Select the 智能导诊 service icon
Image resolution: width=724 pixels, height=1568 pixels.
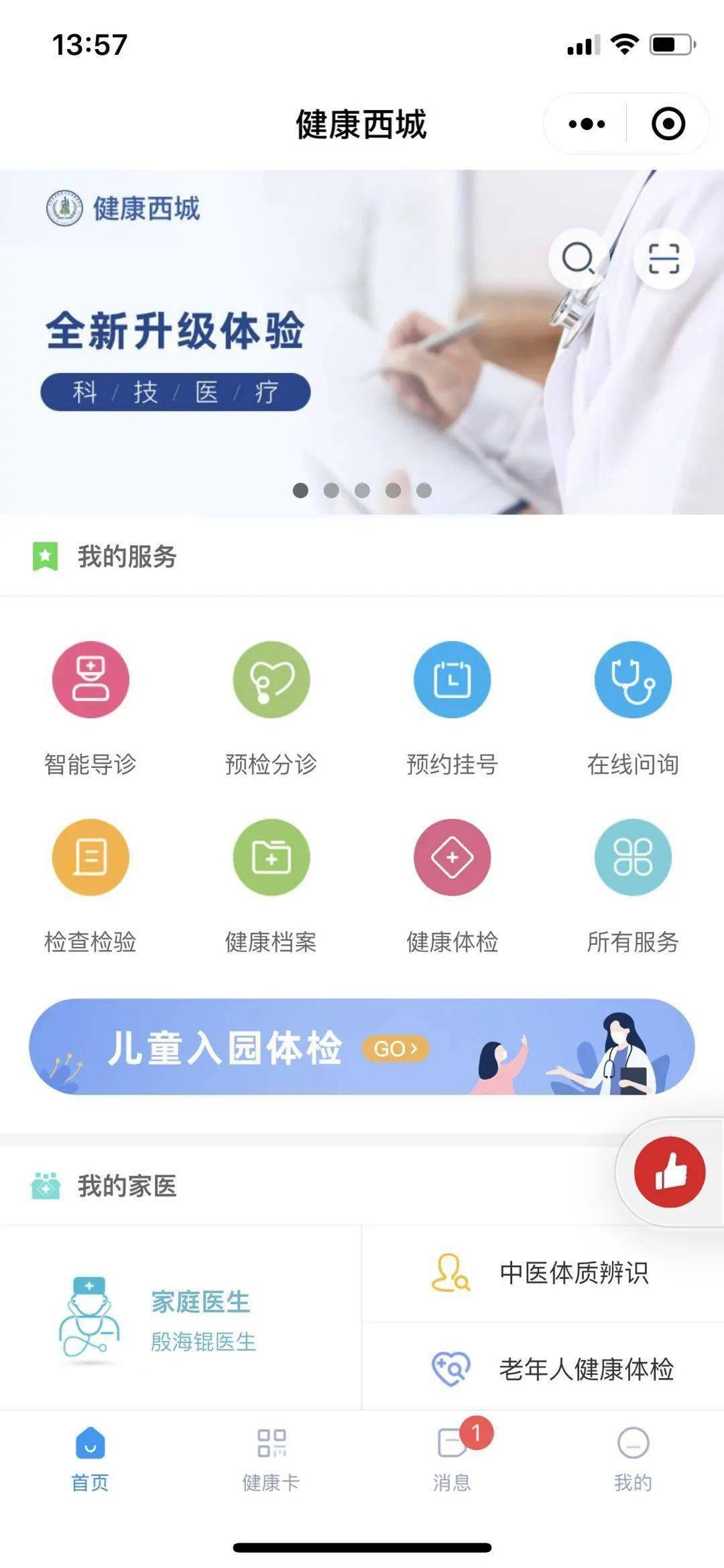pyautogui.click(x=90, y=679)
